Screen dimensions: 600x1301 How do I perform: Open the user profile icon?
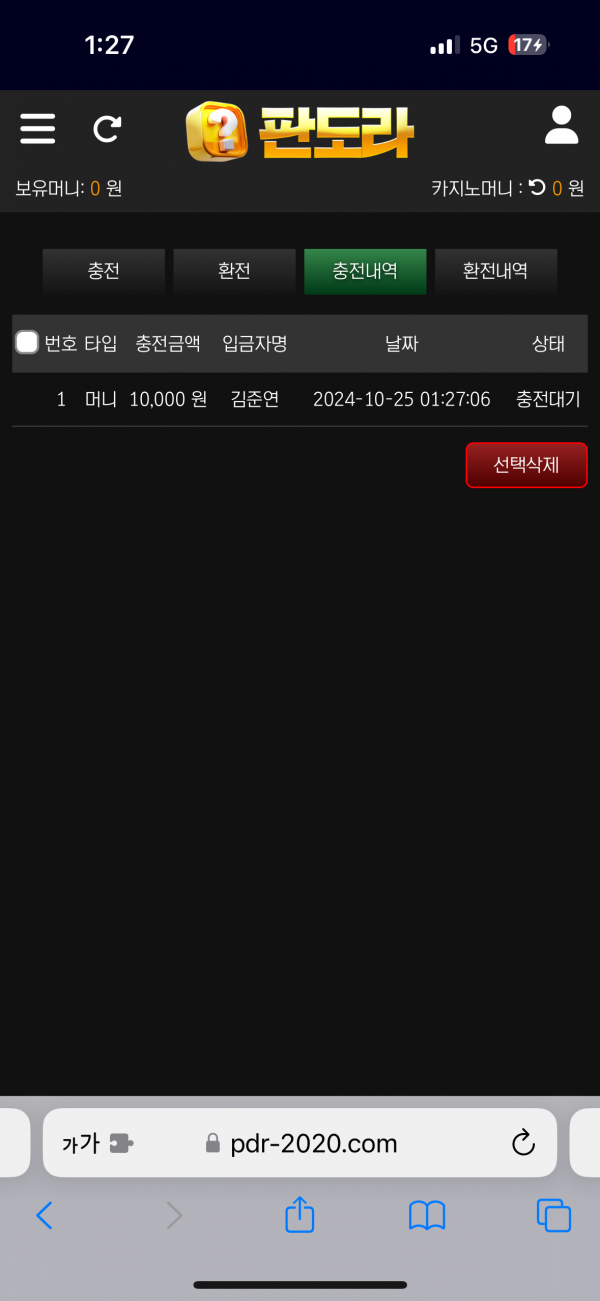[561, 127]
